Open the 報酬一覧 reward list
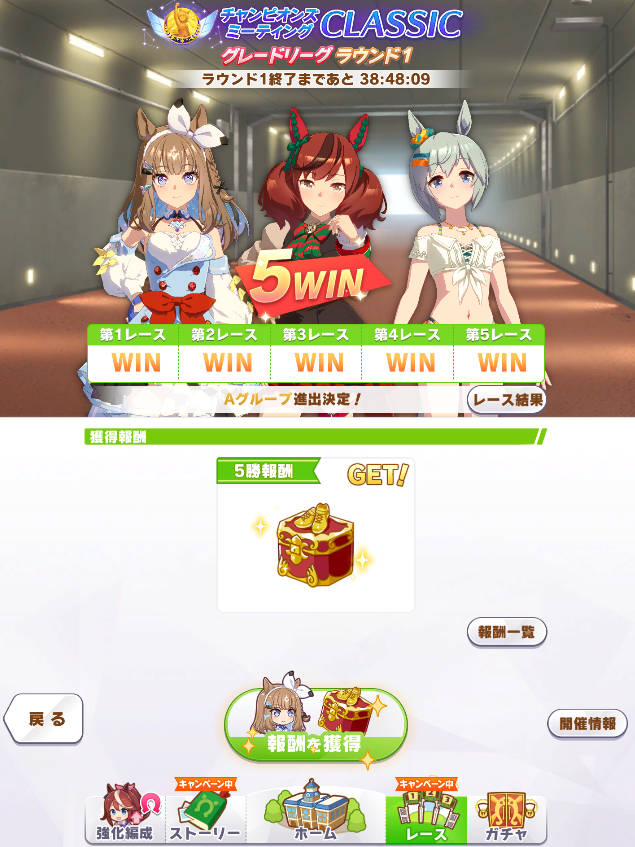Viewport: 635px width, 847px height. pos(506,631)
